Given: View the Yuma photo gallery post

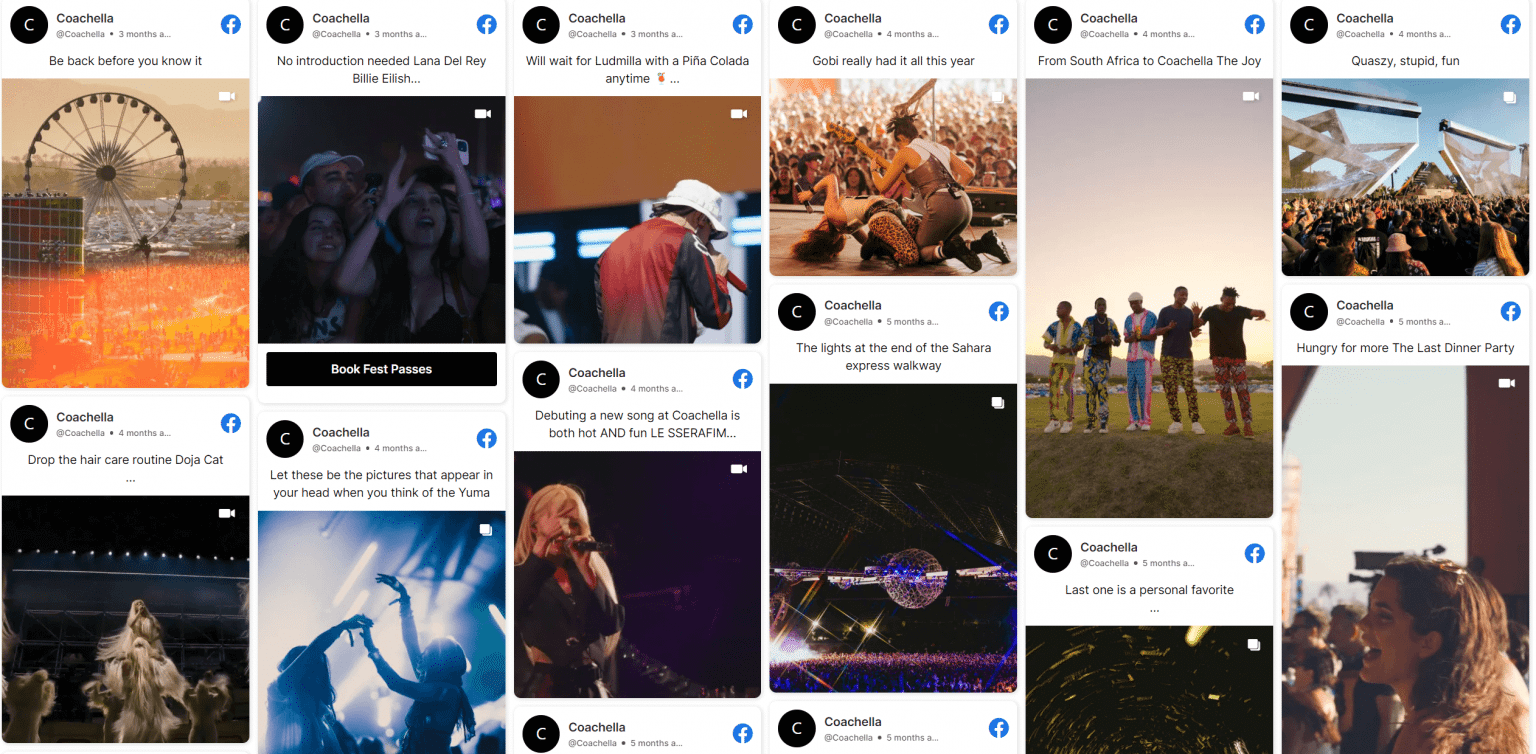Looking at the screenshot, I should point(381,632).
